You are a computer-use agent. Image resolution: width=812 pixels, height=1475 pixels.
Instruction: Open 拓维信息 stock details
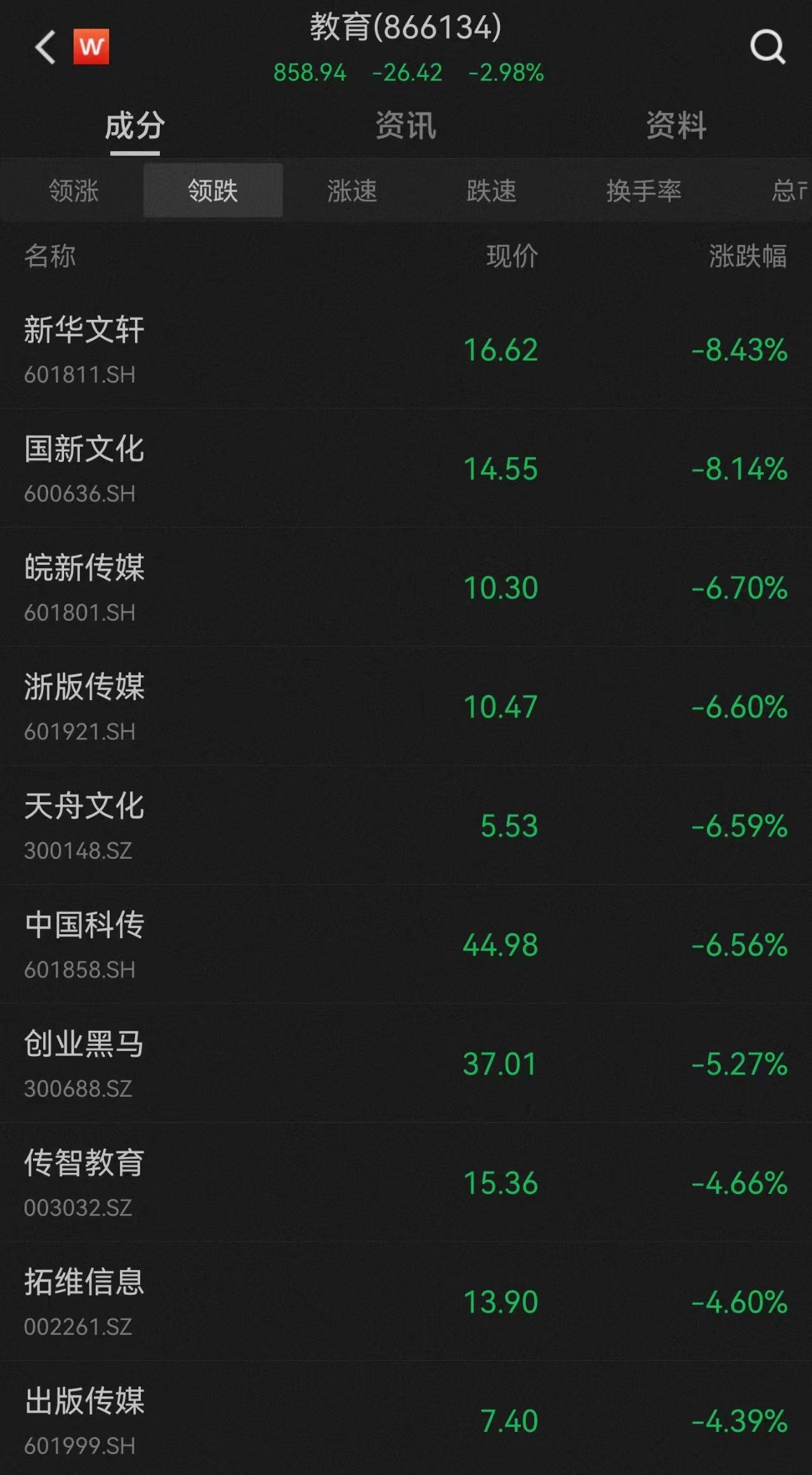click(84, 1300)
